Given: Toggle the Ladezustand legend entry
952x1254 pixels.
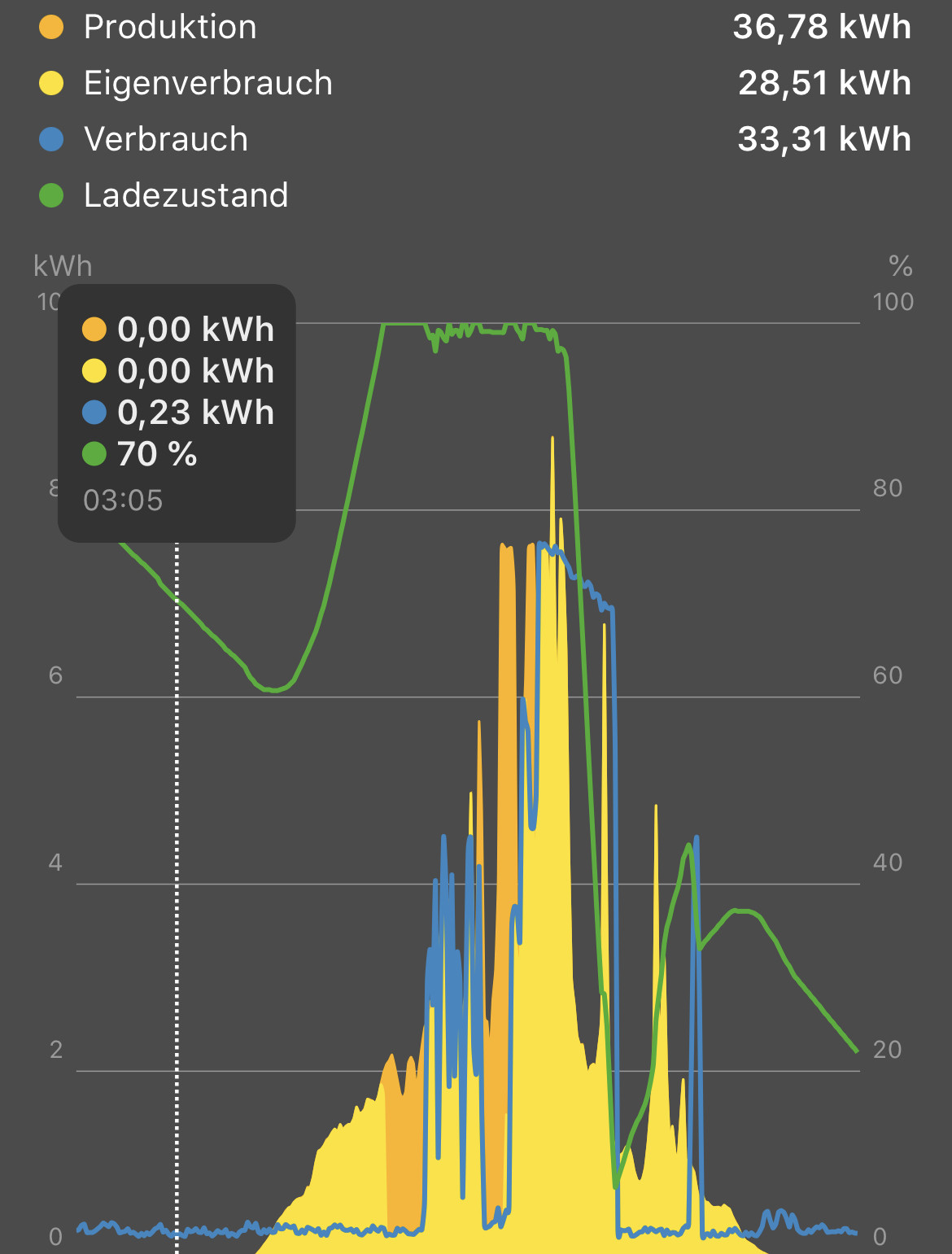Looking at the screenshot, I should [x=186, y=196].
